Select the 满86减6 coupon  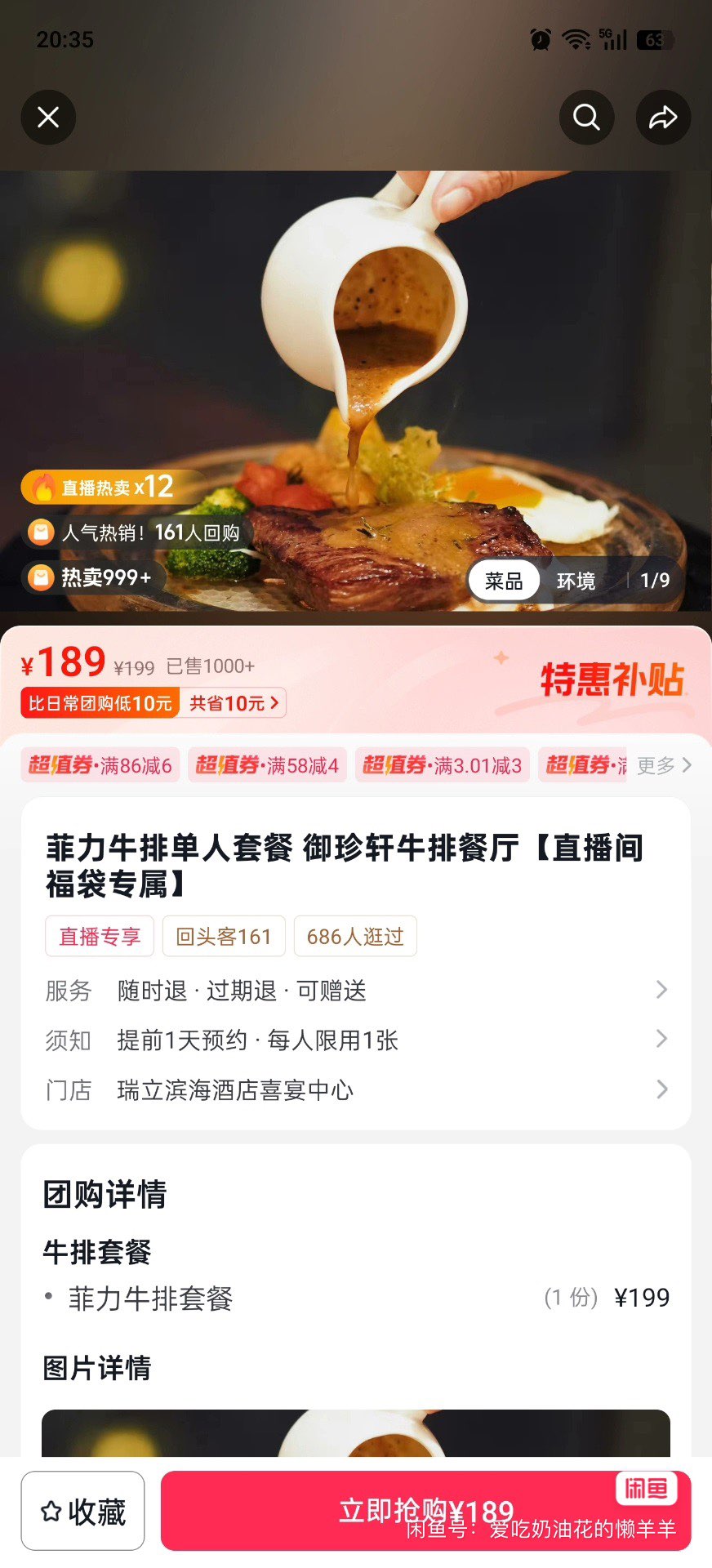pyautogui.click(x=100, y=765)
